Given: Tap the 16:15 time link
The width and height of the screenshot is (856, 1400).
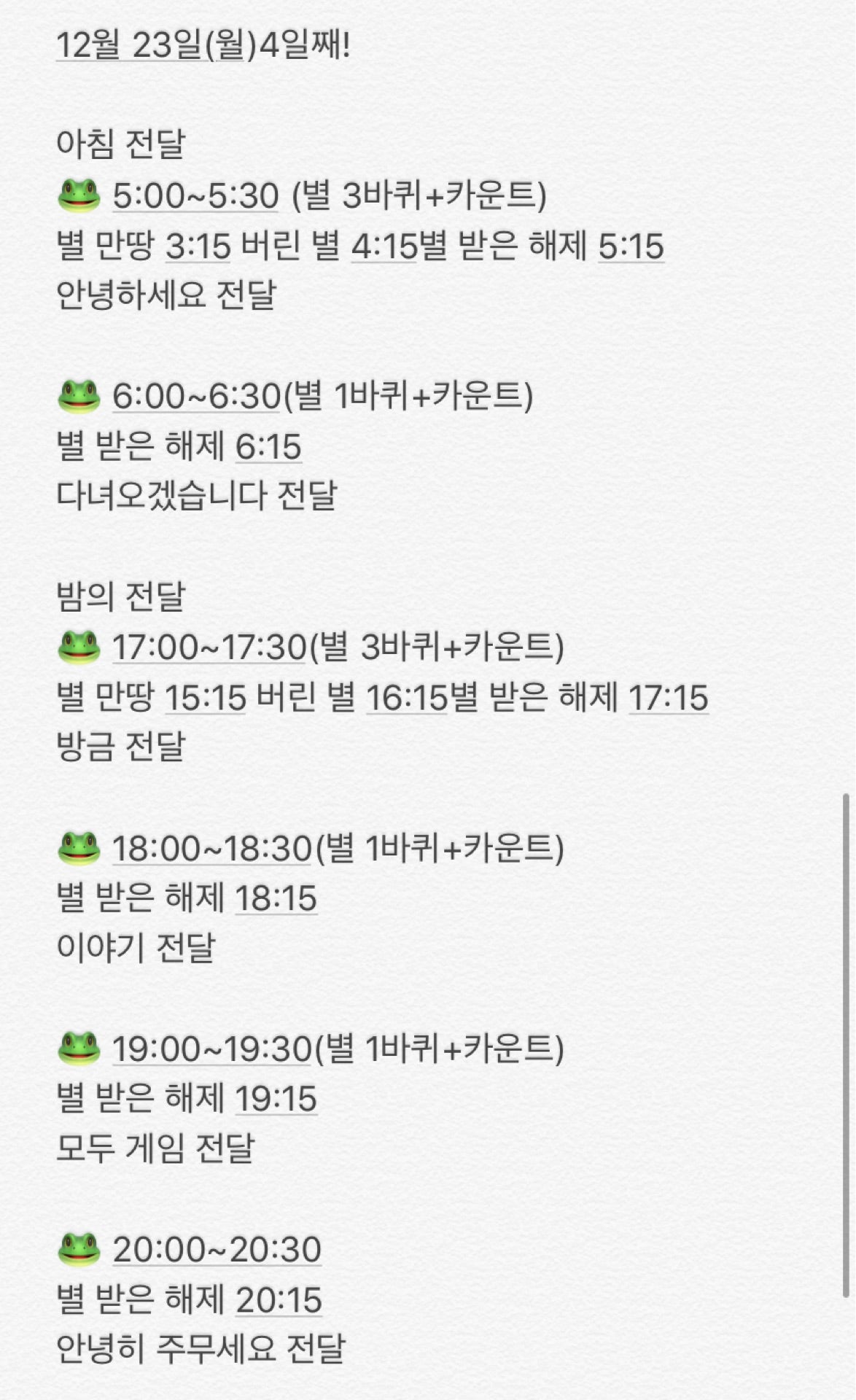Looking at the screenshot, I should point(406,698).
